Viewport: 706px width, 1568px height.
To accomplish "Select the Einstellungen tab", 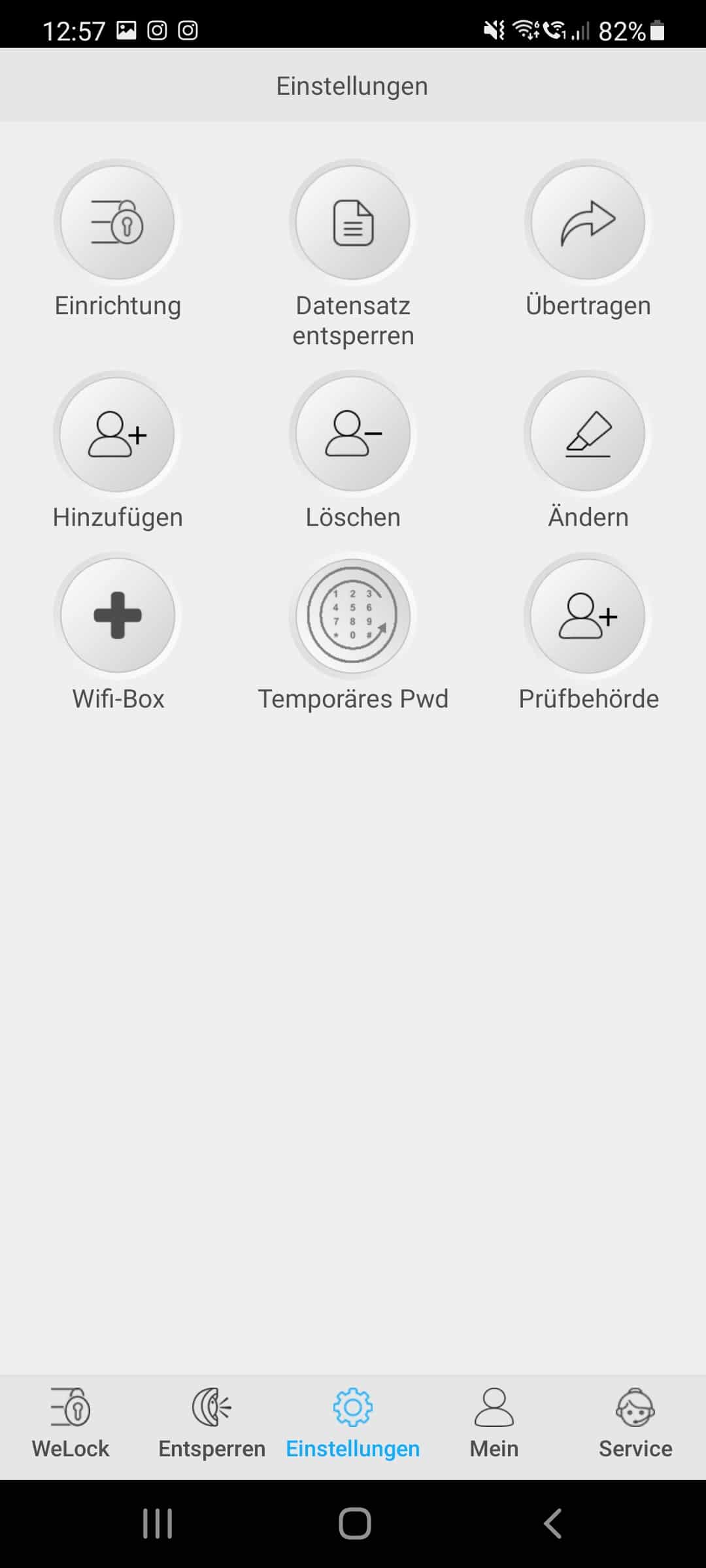I will coord(353,1424).
